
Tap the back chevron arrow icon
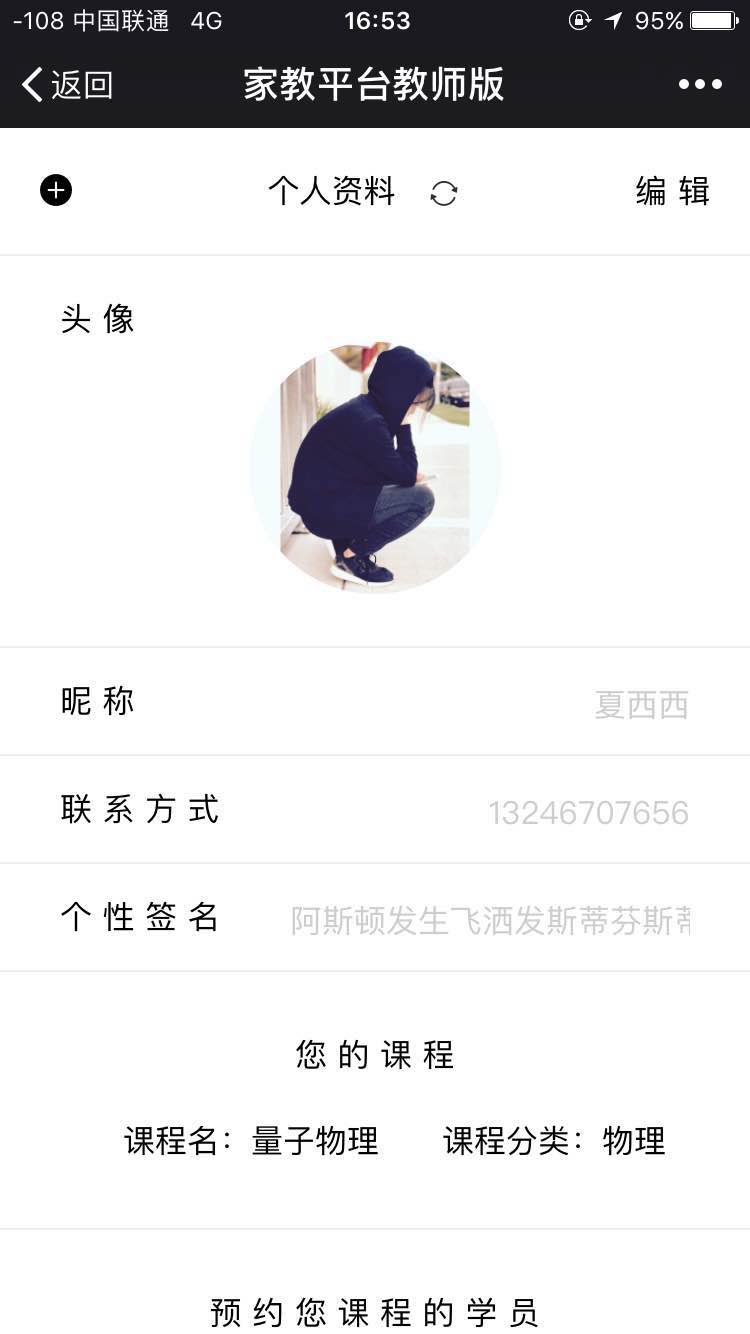point(31,85)
